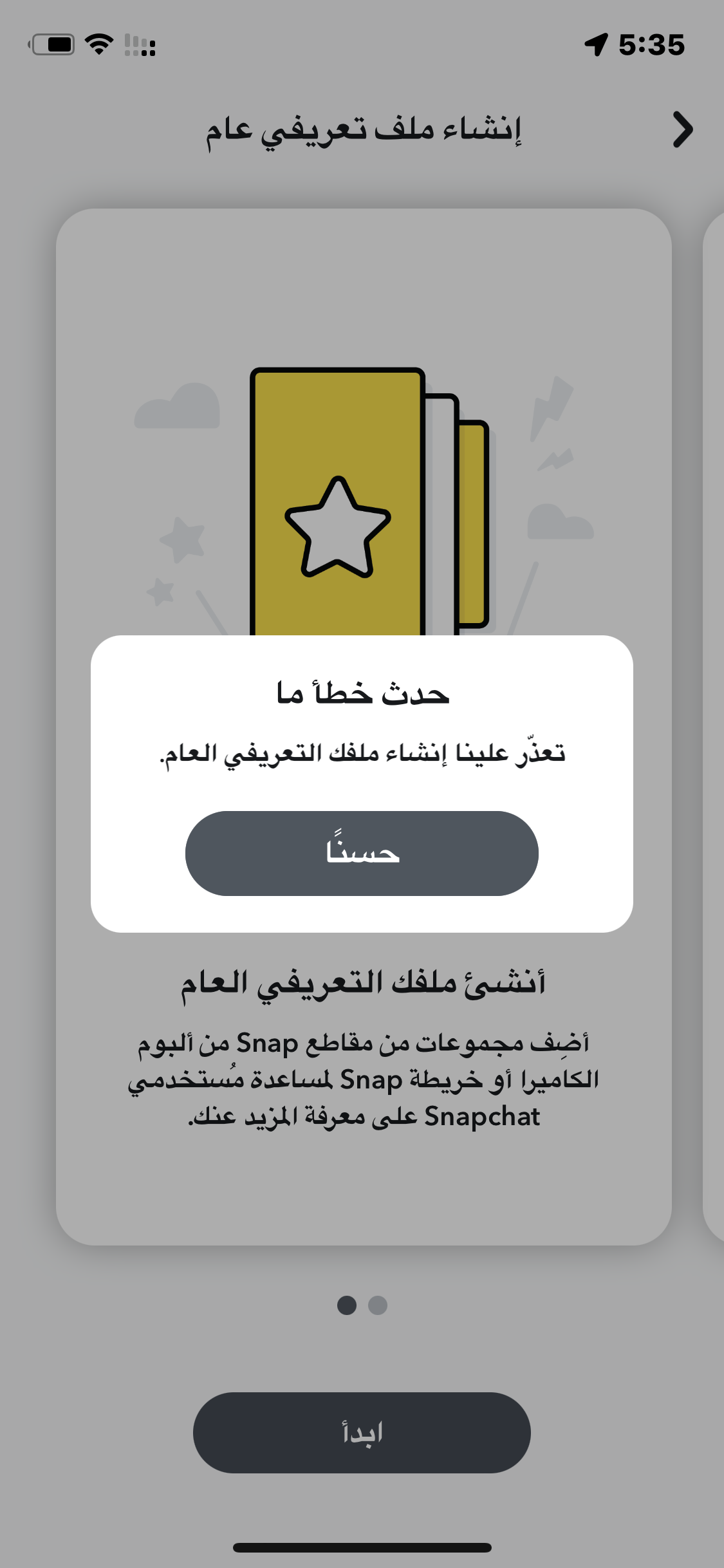
Task: Go back using the top chevron arrow
Action: coord(682,130)
